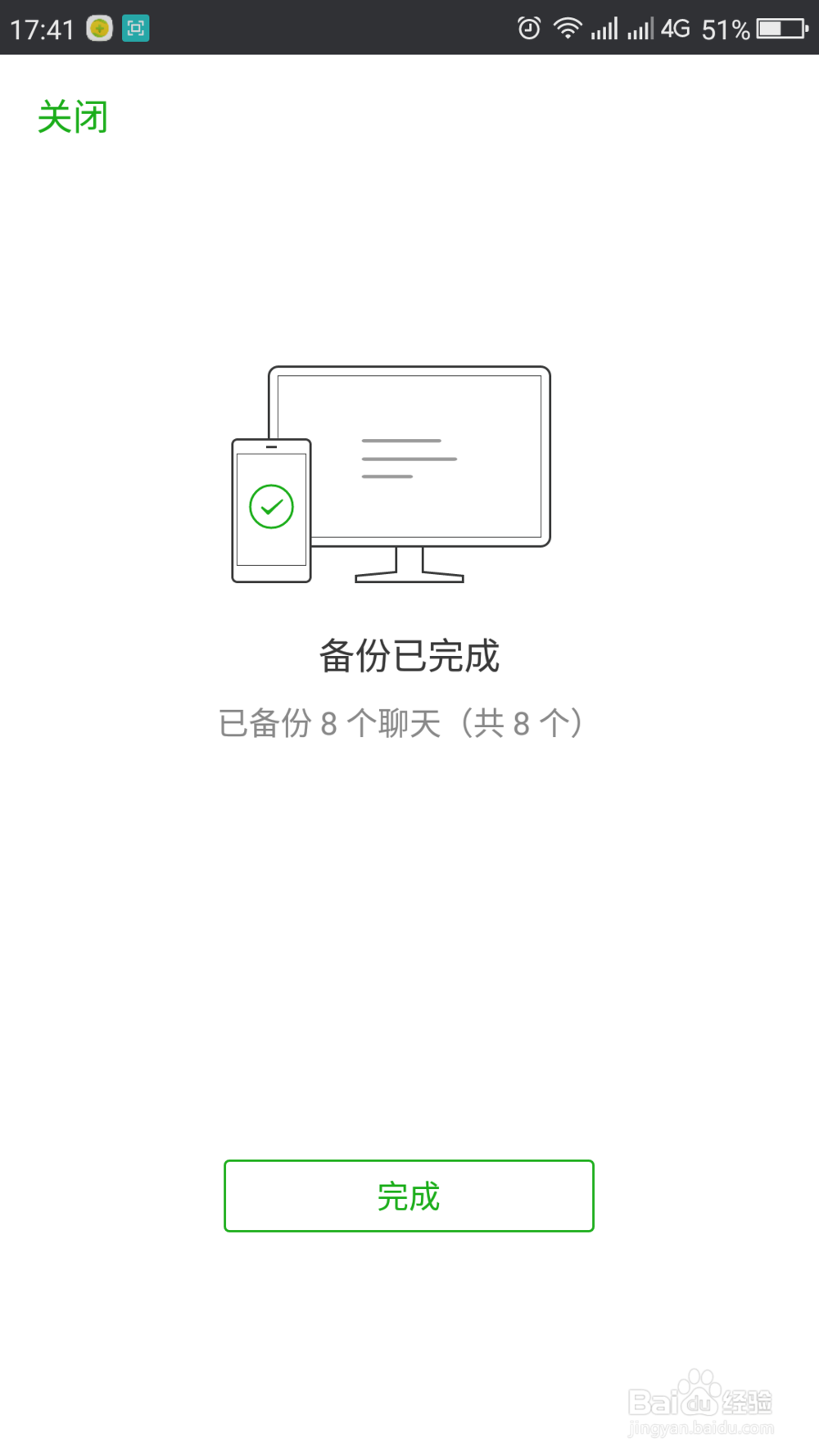
Task: Tap the first cellular signal bars icon
Action: [x=604, y=27]
